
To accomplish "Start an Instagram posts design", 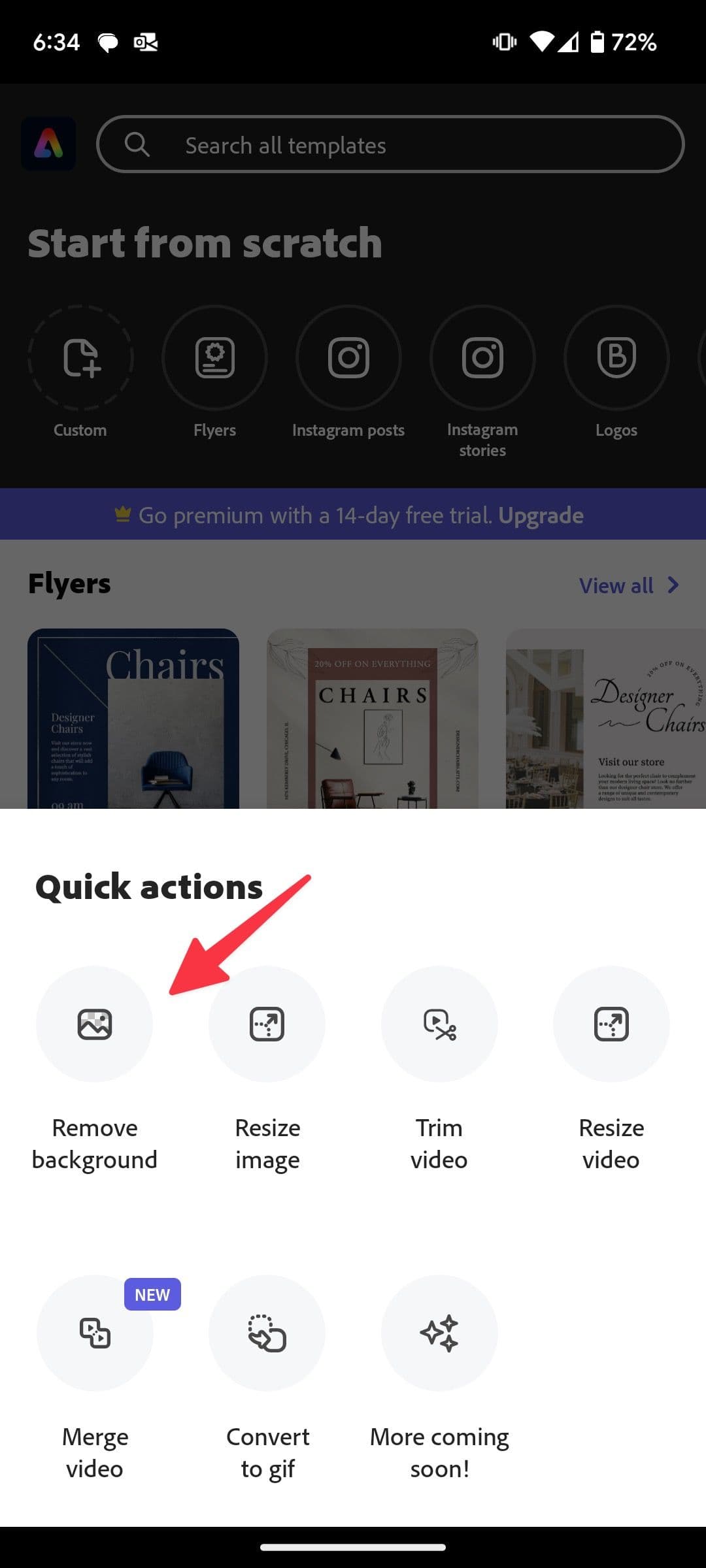I will pos(348,358).
